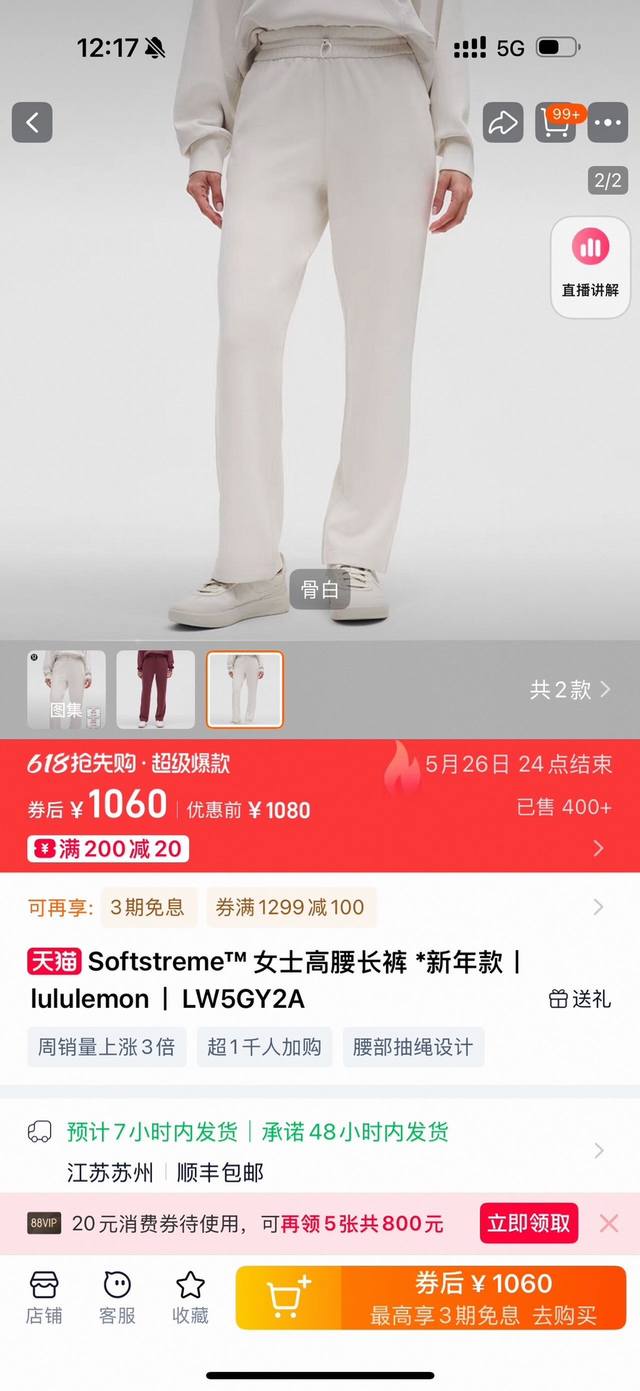640x1391 pixels.
Task: View all styles via 共2款
Action: point(570,690)
